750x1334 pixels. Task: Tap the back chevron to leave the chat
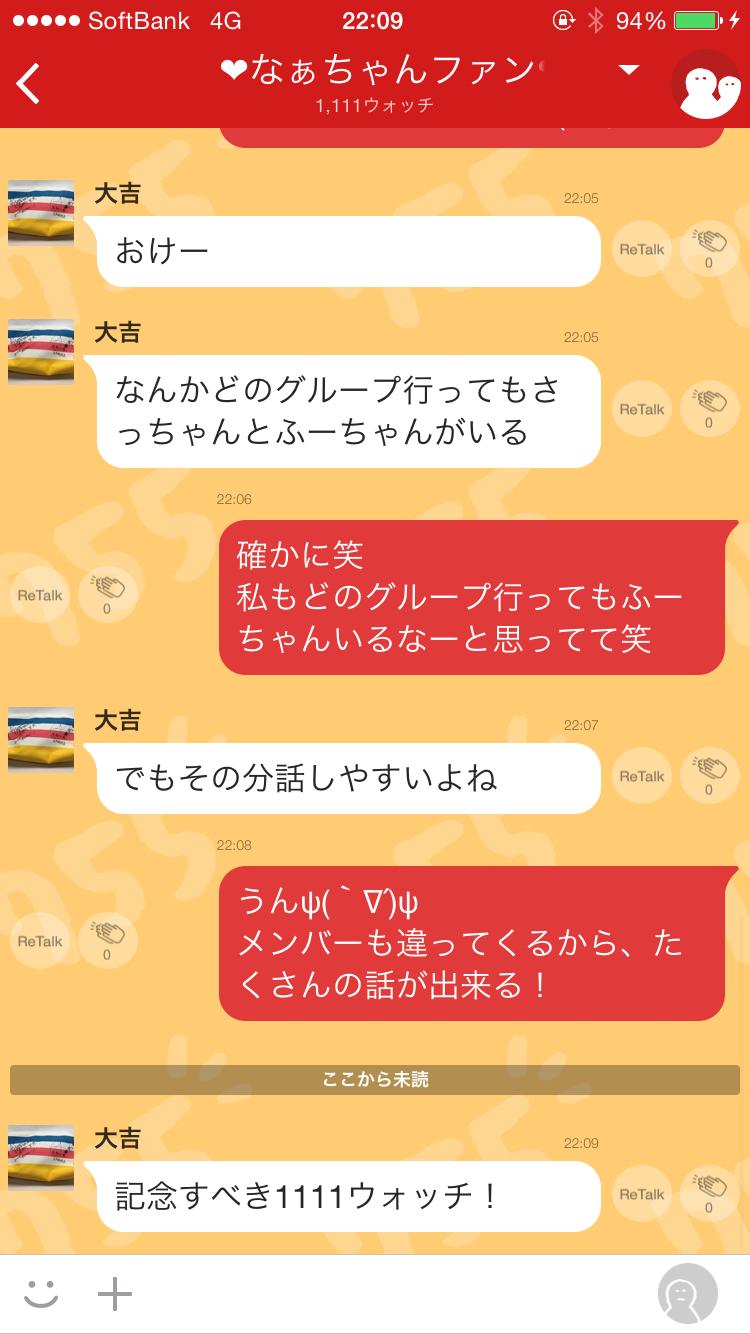coord(28,84)
